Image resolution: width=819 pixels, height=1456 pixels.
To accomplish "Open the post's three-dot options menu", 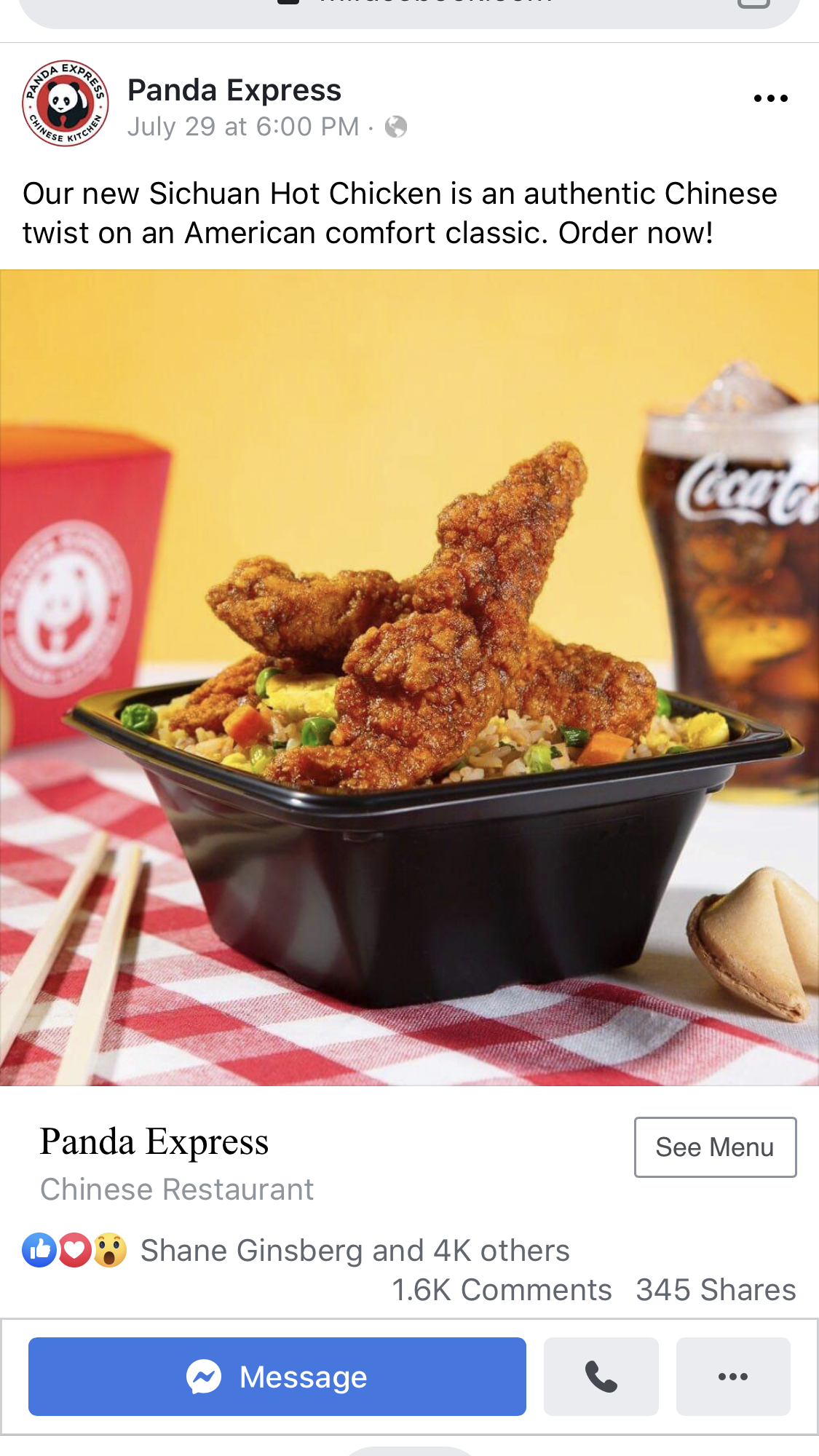I will click(771, 98).
